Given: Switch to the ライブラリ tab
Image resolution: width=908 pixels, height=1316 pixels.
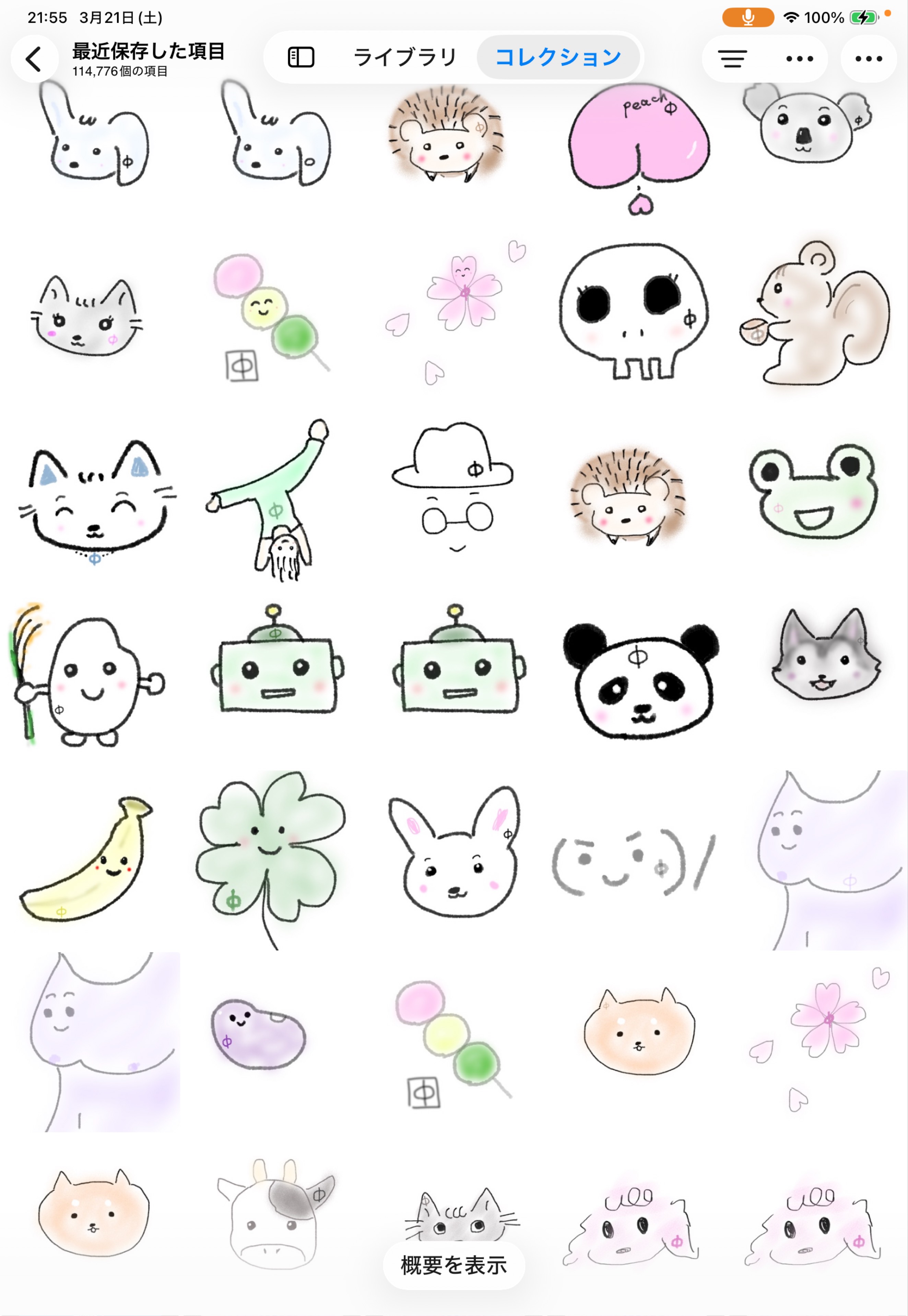Looking at the screenshot, I should click(x=405, y=58).
